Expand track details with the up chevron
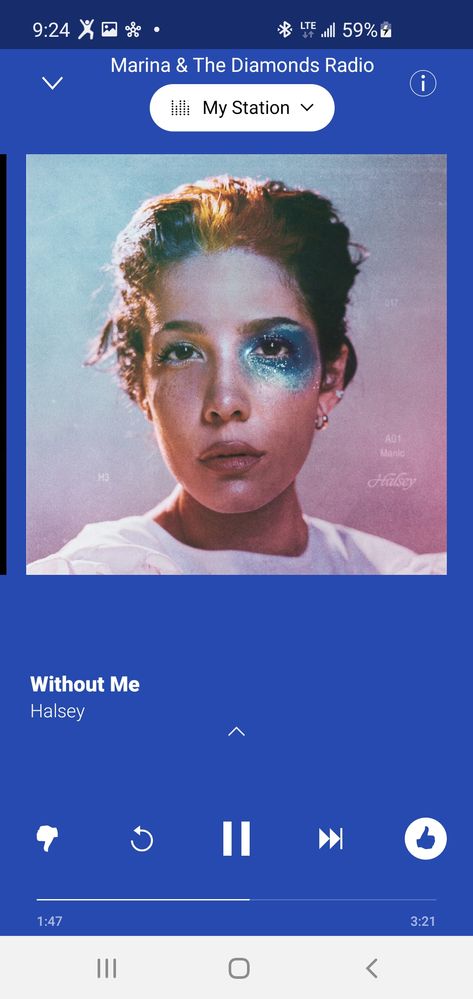The width and height of the screenshot is (473, 999). click(236, 731)
